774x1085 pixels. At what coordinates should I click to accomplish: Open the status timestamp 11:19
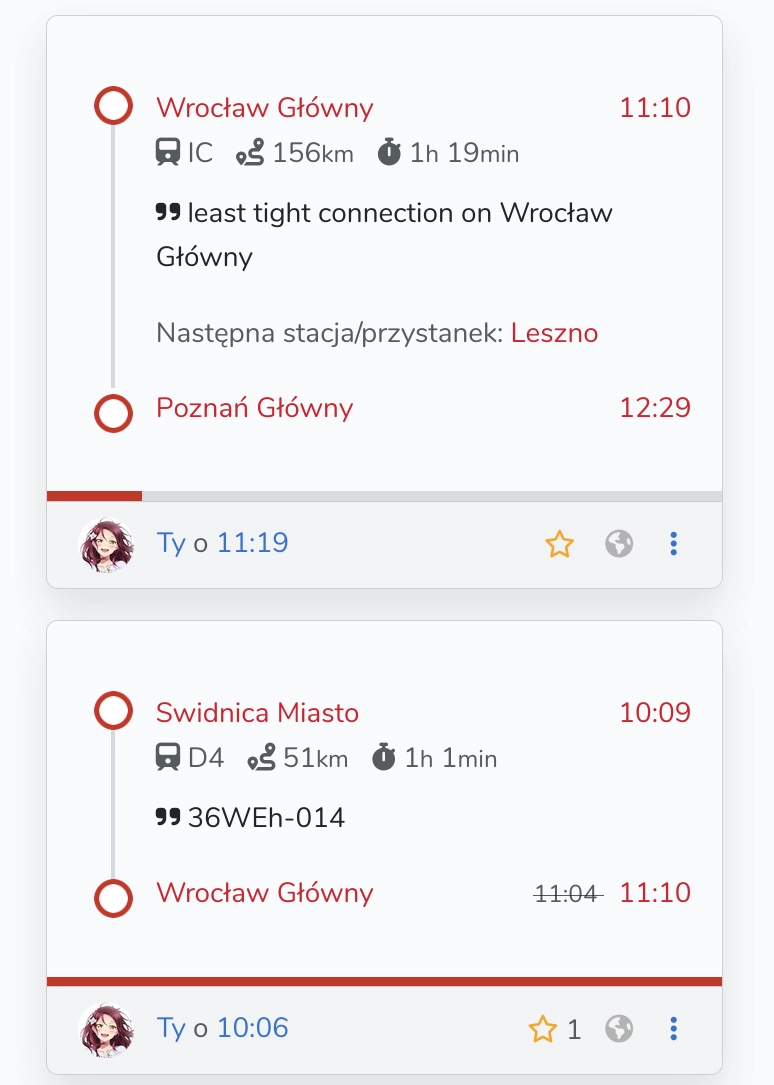(253, 543)
